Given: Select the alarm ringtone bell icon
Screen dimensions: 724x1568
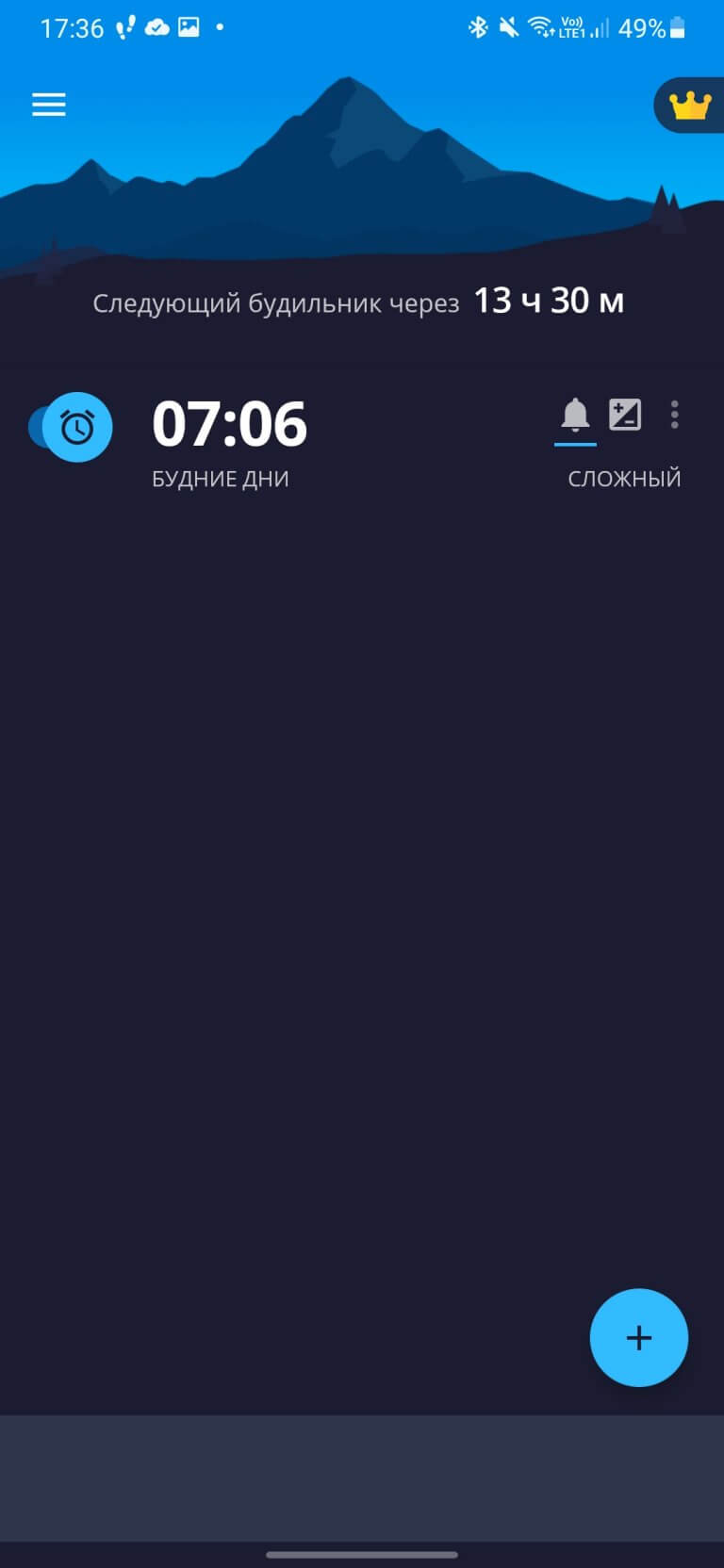Looking at the screenshot, I should click(575, 415).
